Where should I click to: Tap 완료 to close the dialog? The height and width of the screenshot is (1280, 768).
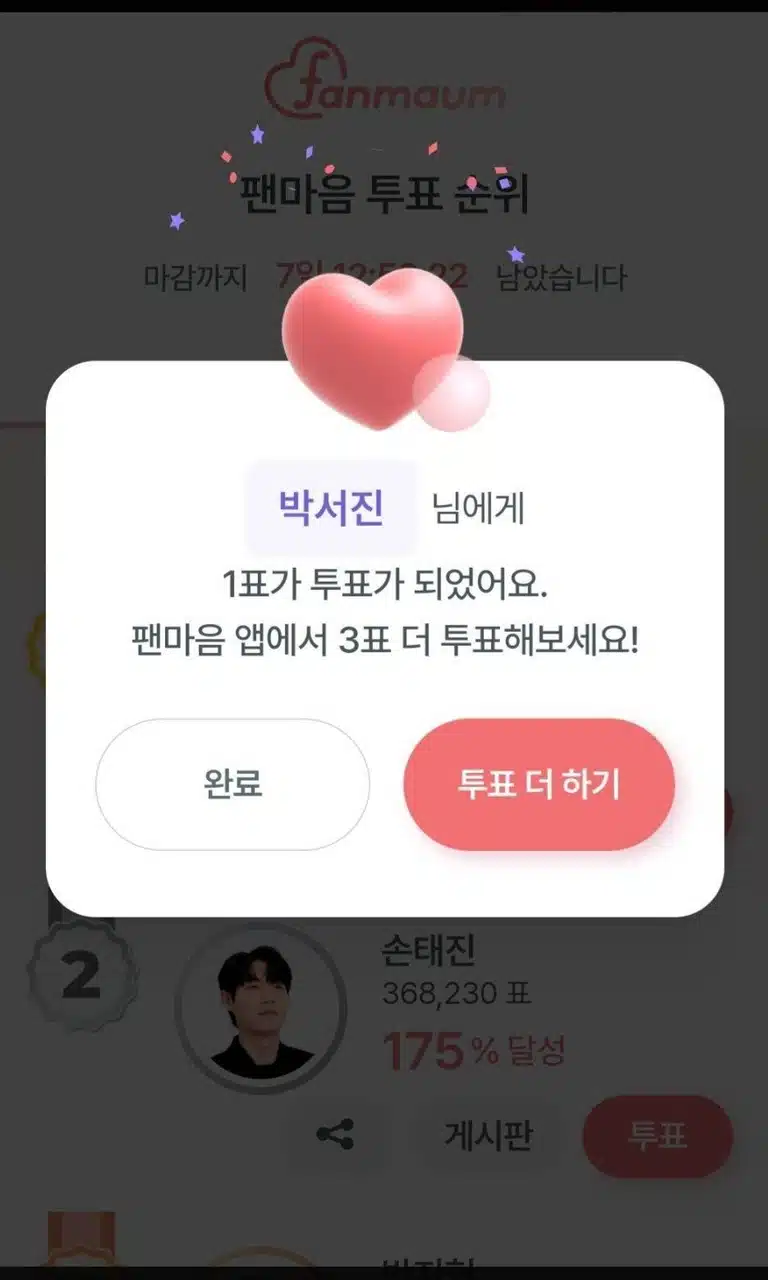coord(232,784)
